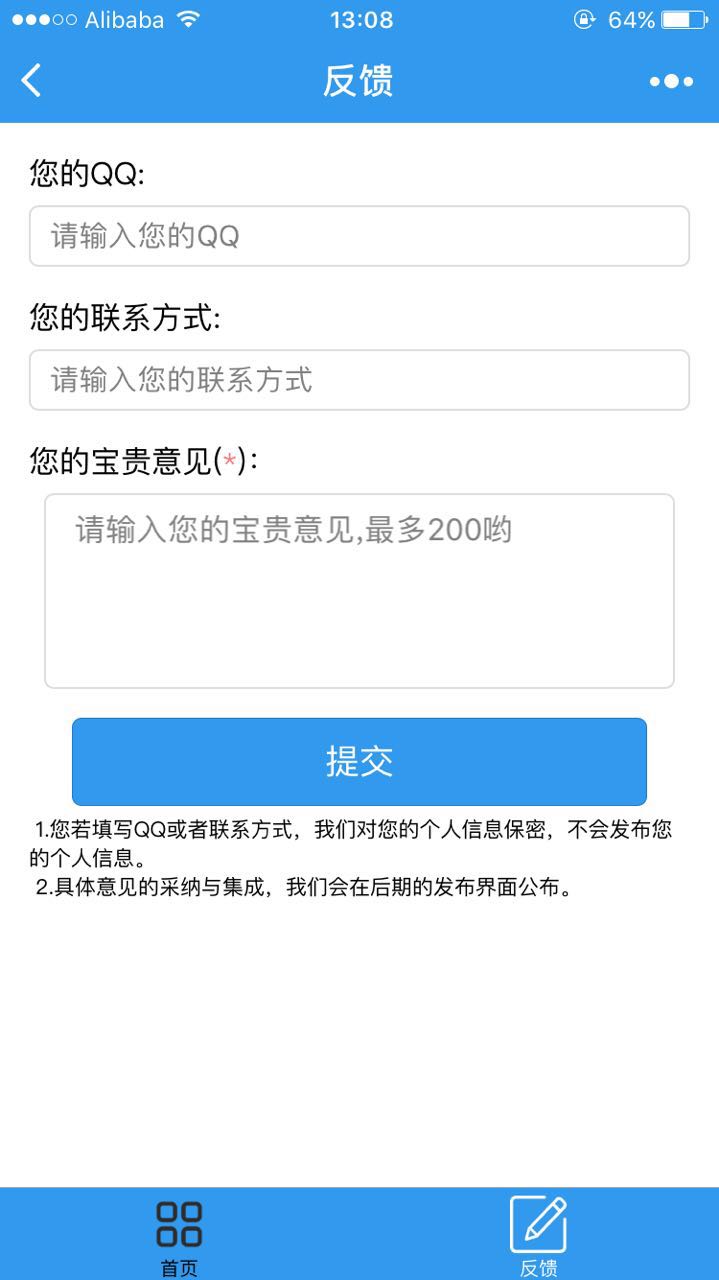This screenshot has height=1280, width=719.
Task: Select the 反馈 feedback tab
Action: [539, 1237]
